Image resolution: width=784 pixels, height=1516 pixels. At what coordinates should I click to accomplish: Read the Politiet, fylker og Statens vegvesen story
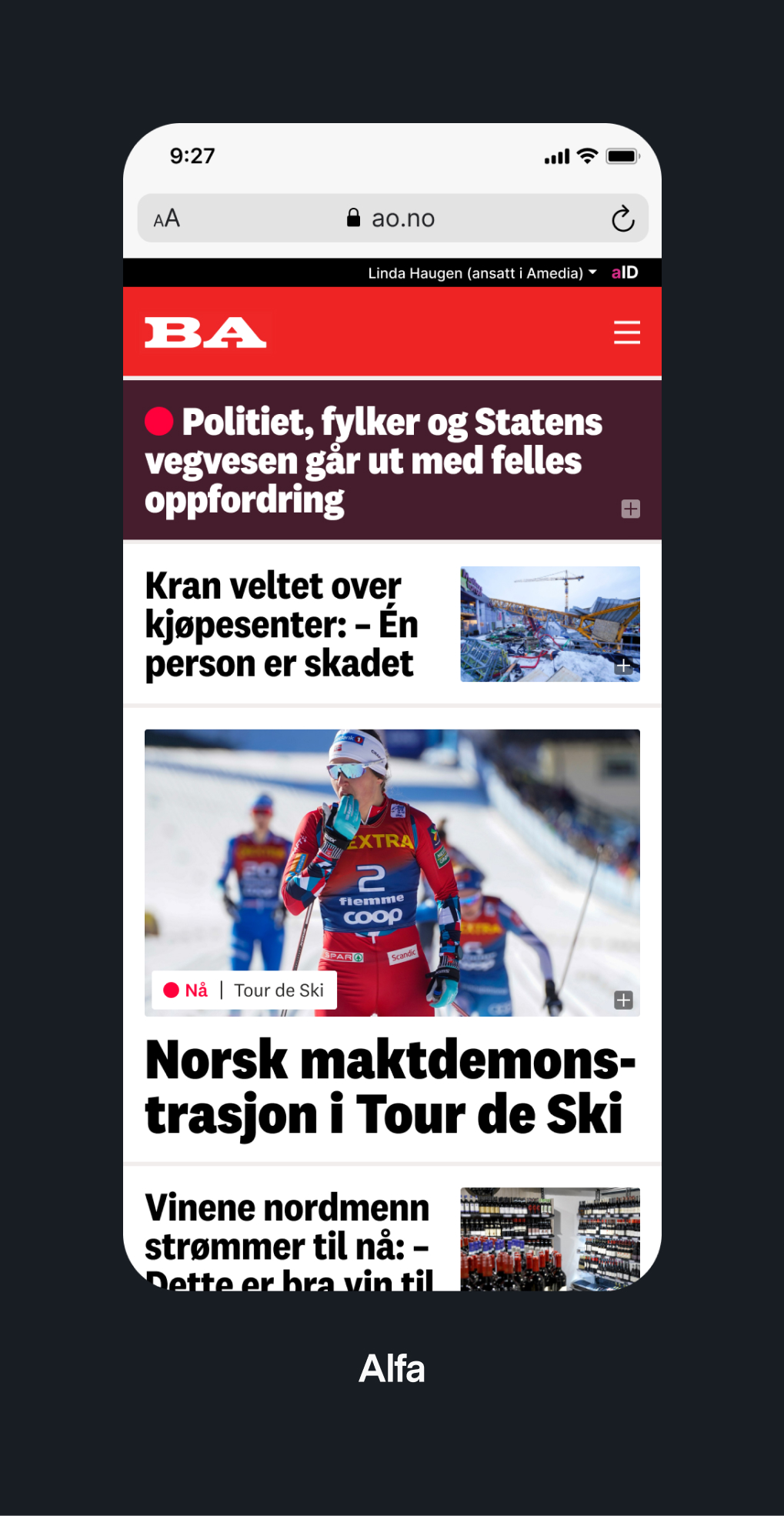[x=373, y=460]
